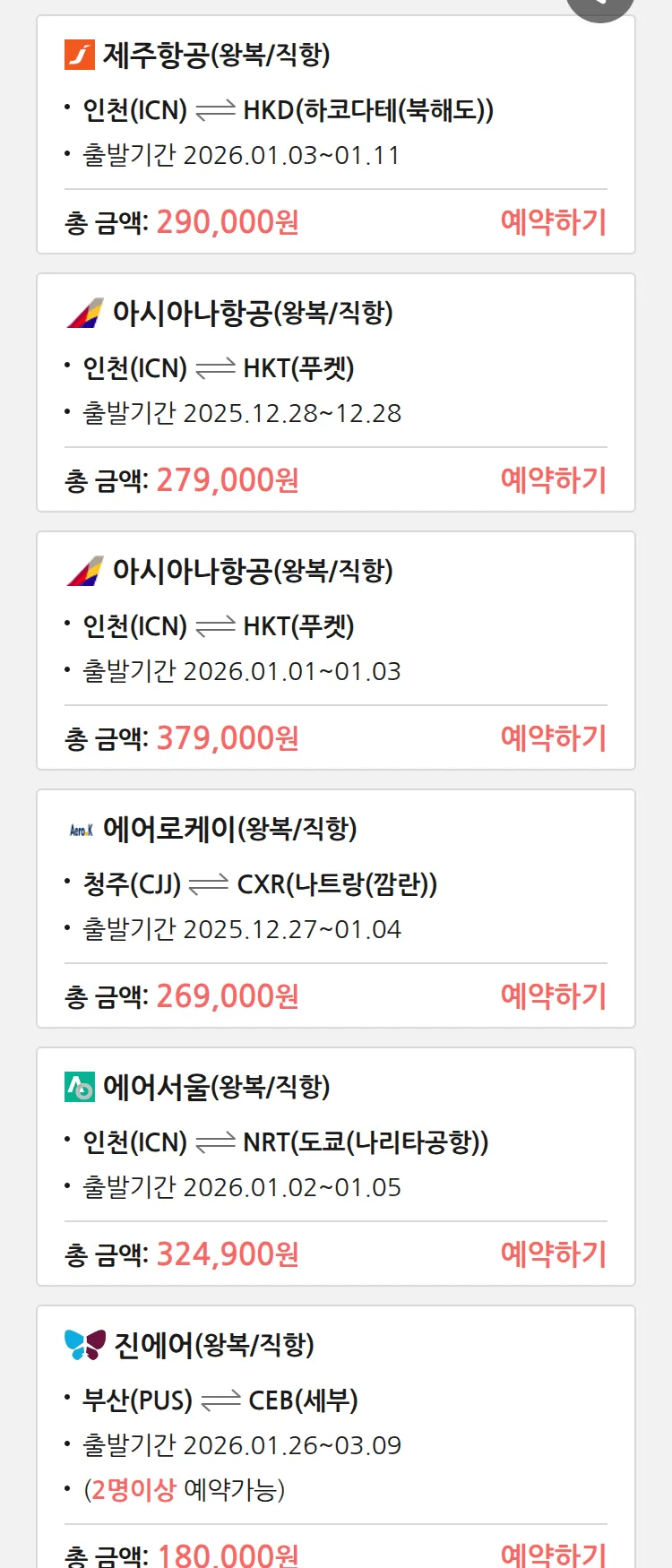Image resolution: width=672 pixels, height=1568 pixels.
Task: Select the Air Seoul airline logo
Action: click(x=80, y=1086)
